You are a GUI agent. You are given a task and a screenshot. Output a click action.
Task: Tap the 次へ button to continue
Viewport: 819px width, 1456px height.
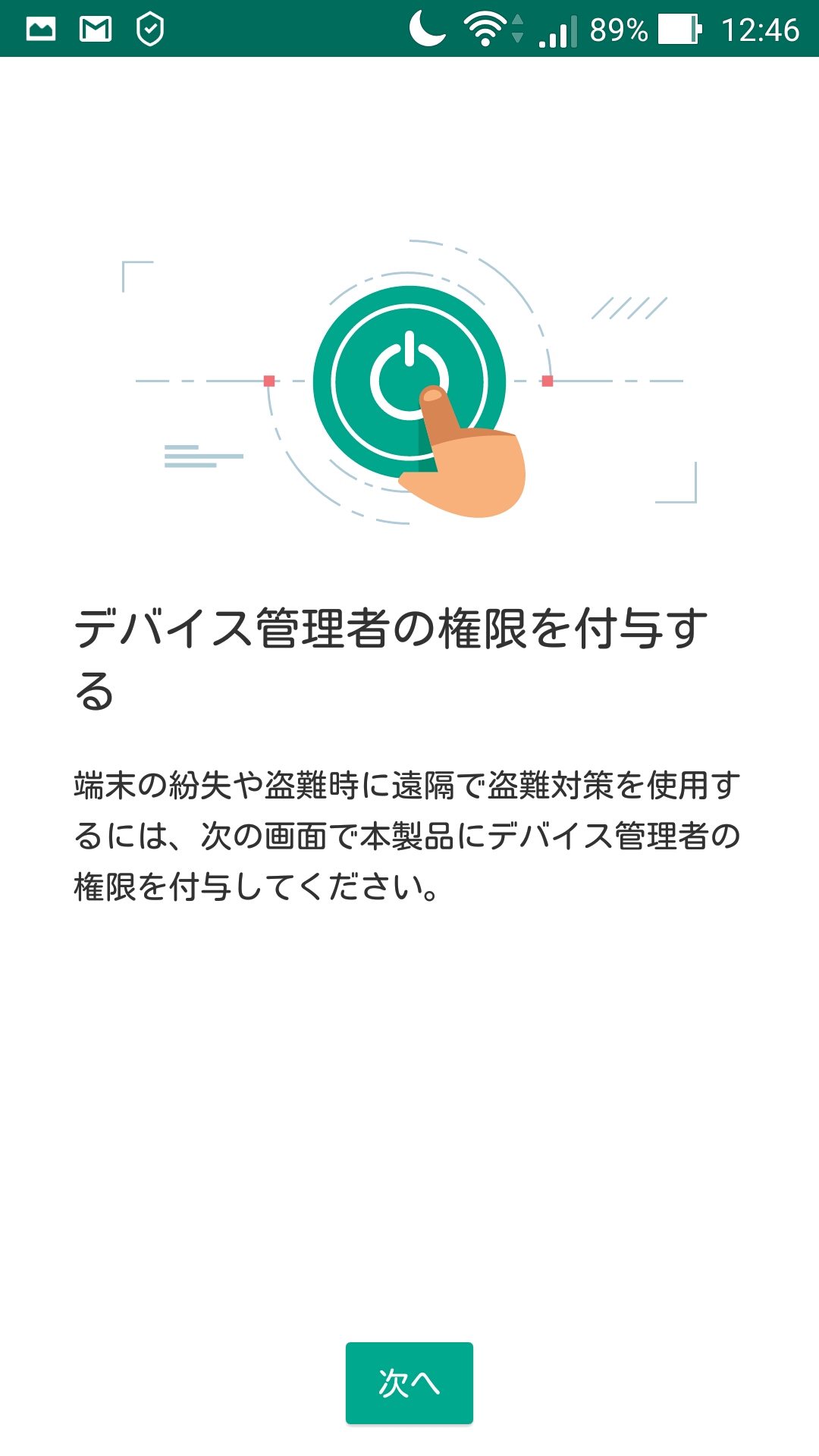[x=409, y=1382]
